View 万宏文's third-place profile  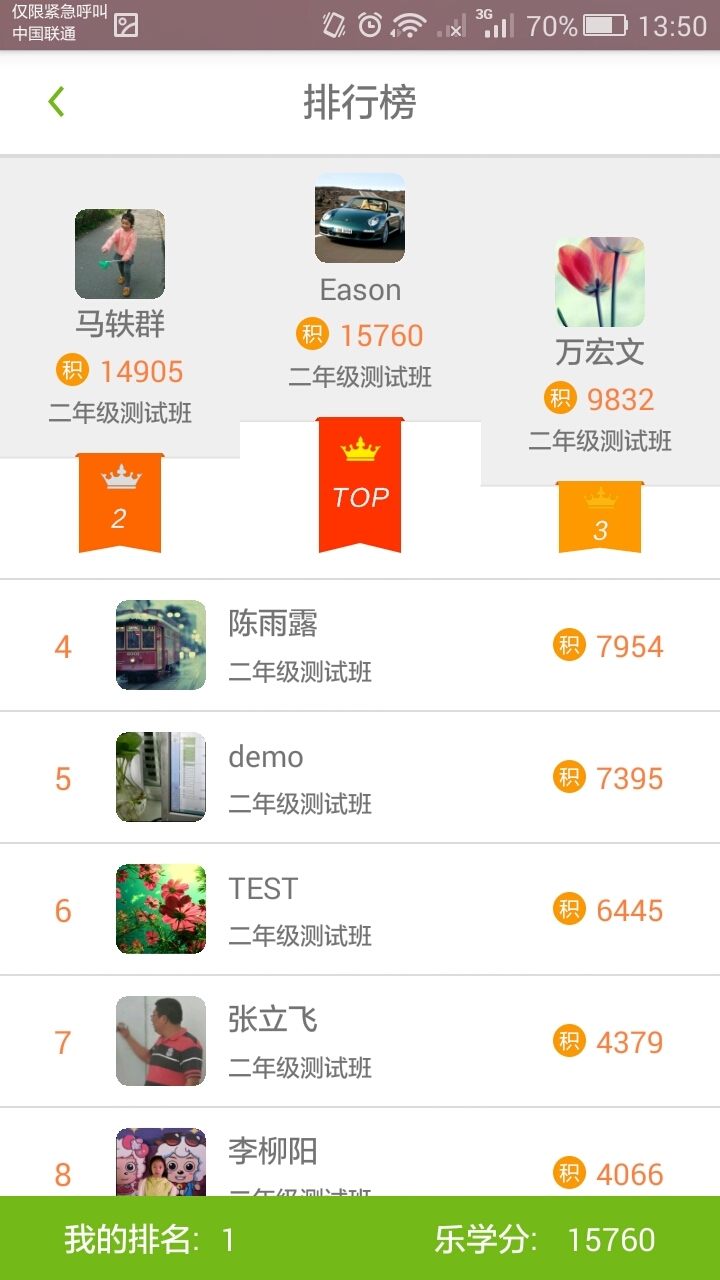[600, 282]
